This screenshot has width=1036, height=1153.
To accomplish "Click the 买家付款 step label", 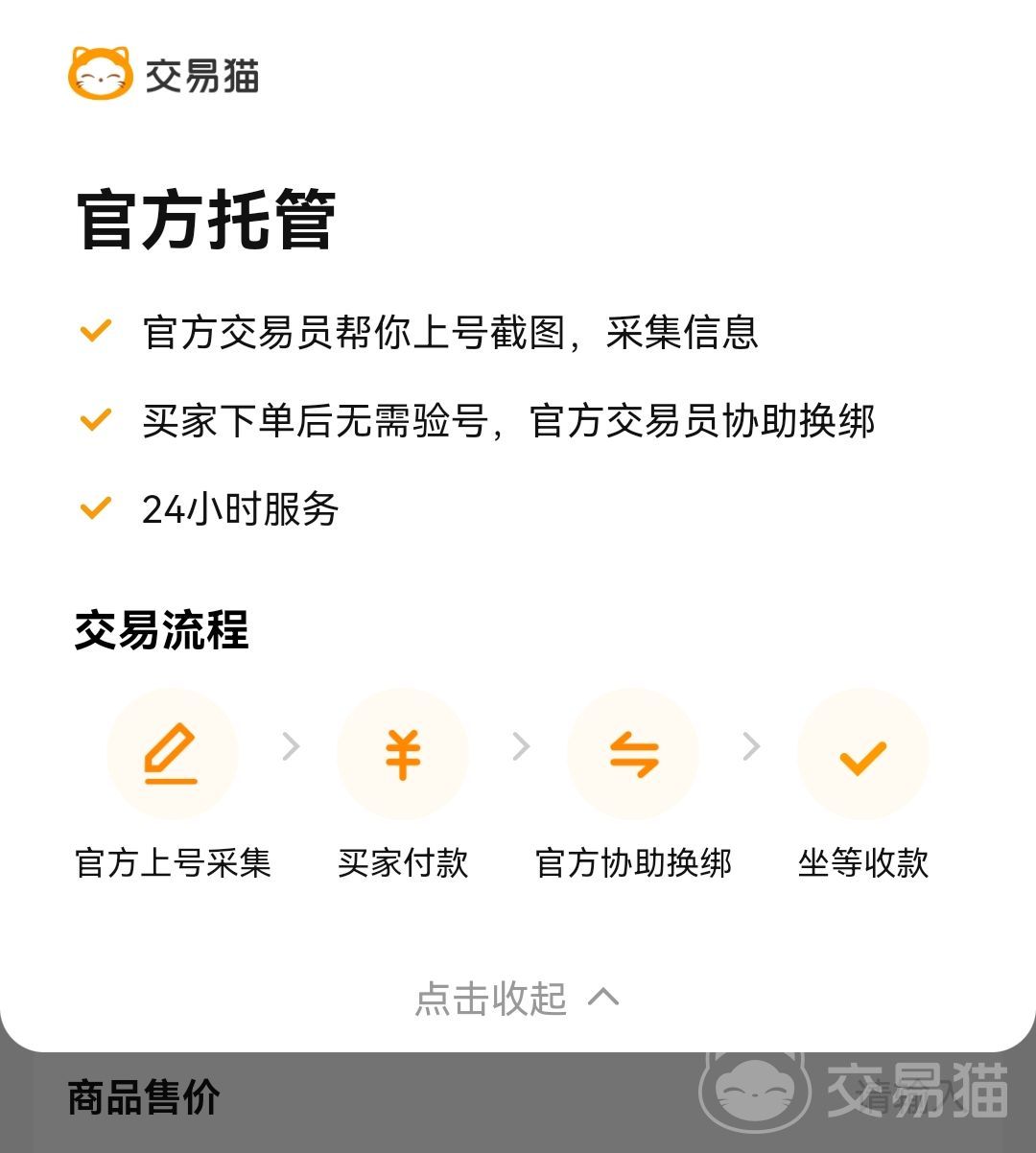I will tap(403, 864).
